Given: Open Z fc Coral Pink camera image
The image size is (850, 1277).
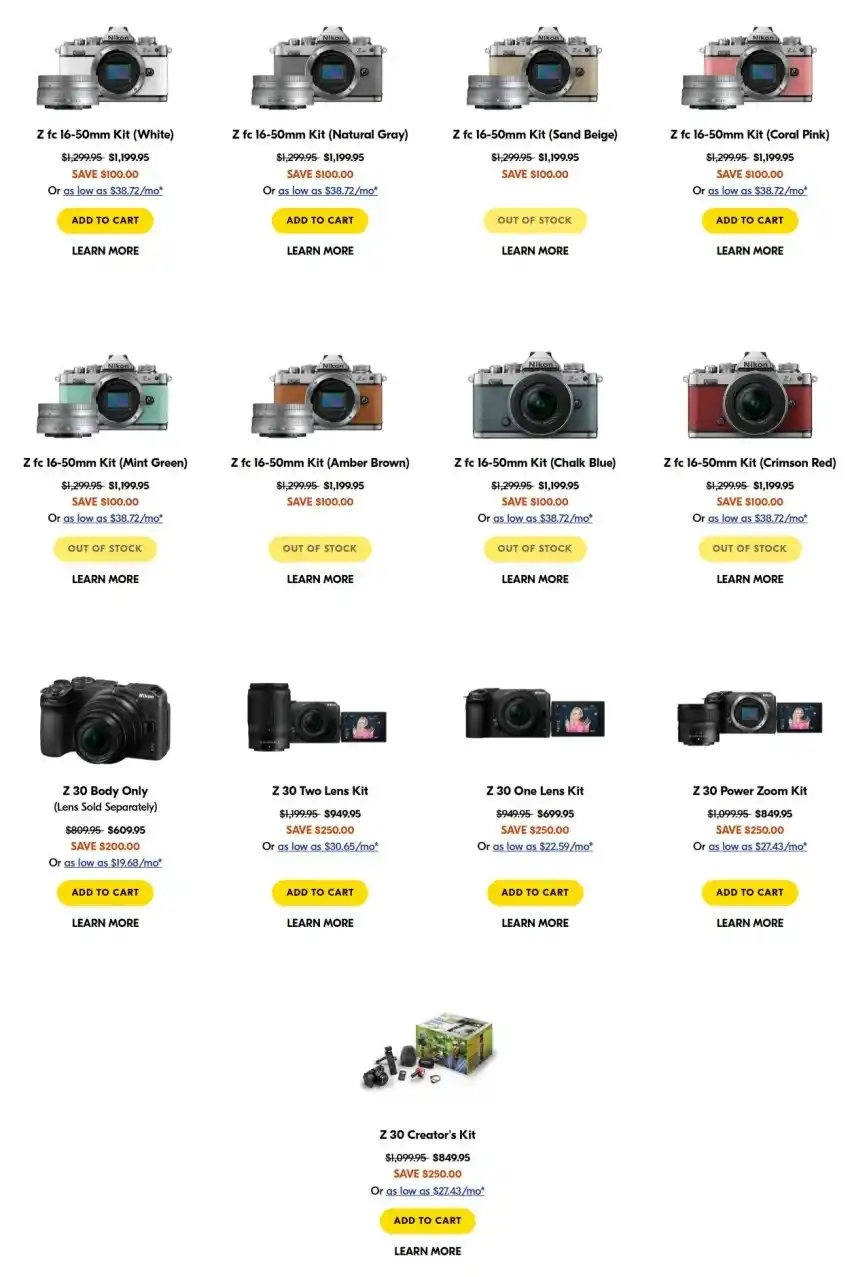Looking at the screenshot, I should pos(750,68).
